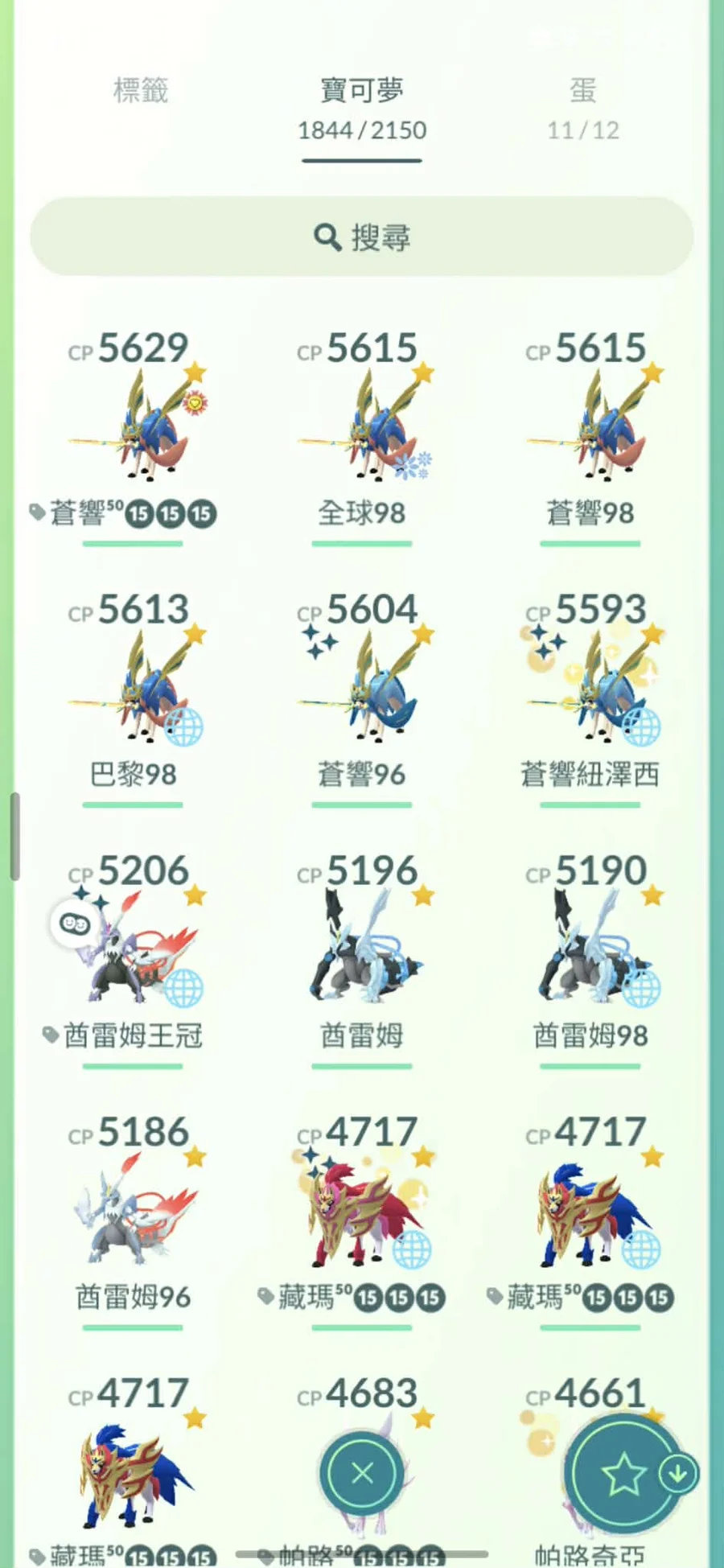Open the 搜尋 search bar
The width and height of the screenshot is (724, 1568).
pos(362,237)
